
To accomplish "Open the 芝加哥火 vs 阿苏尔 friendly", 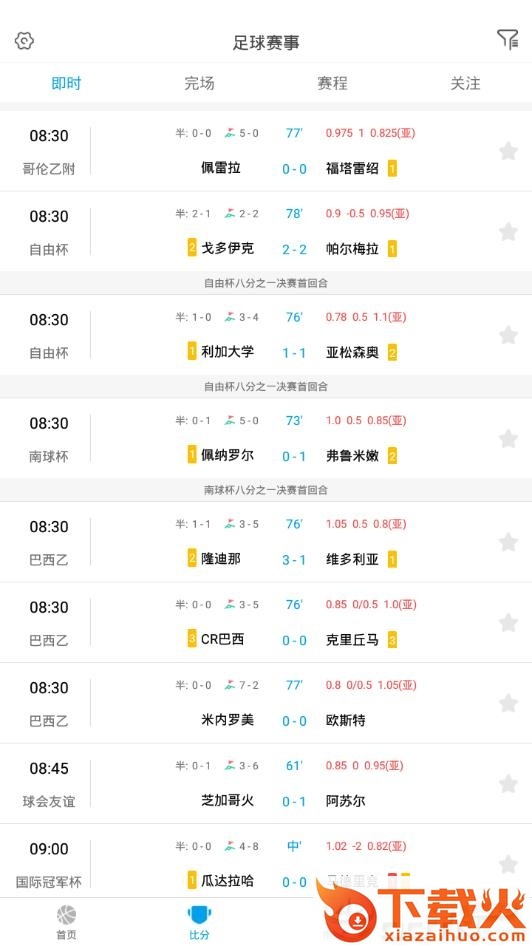I will click(266, 784).
